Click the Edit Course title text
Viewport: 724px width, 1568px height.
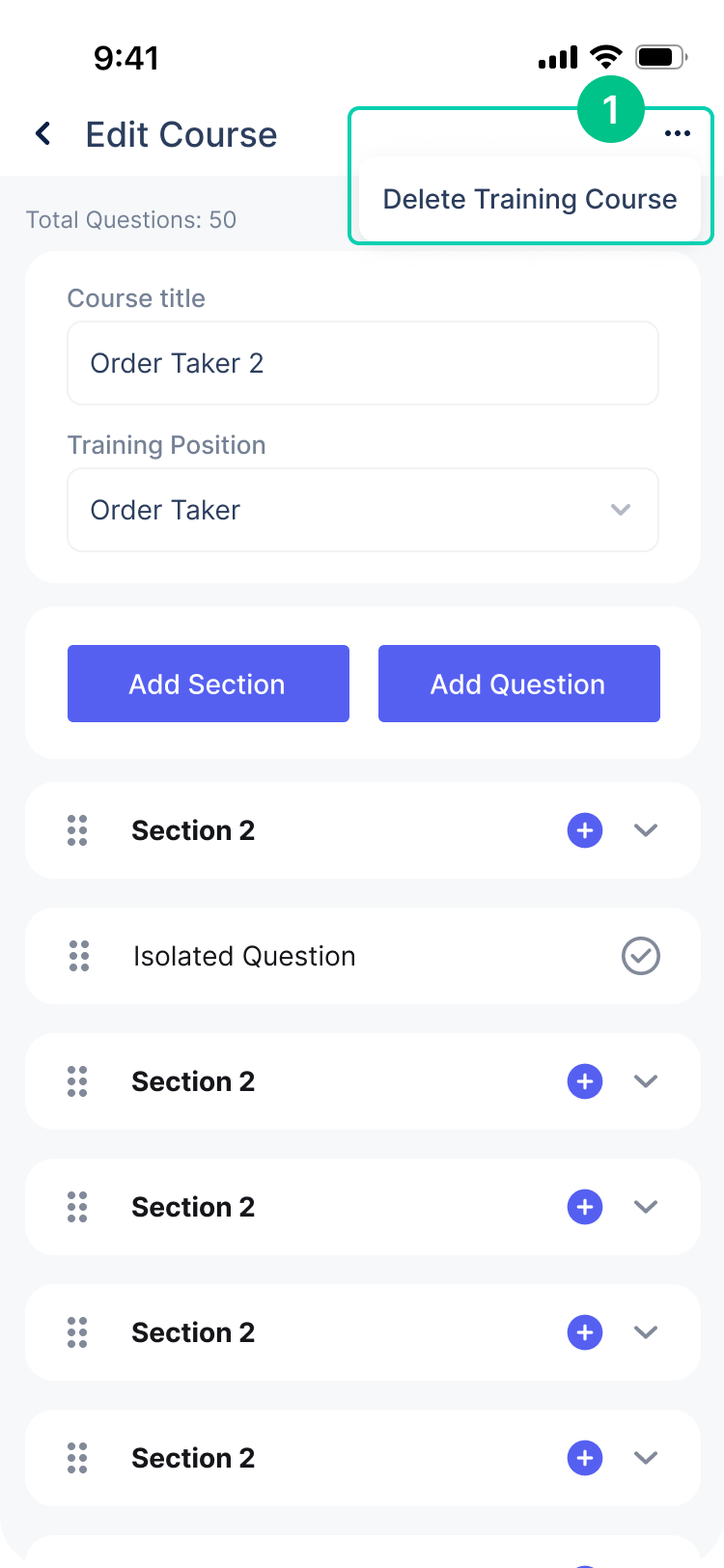point(181,134)
